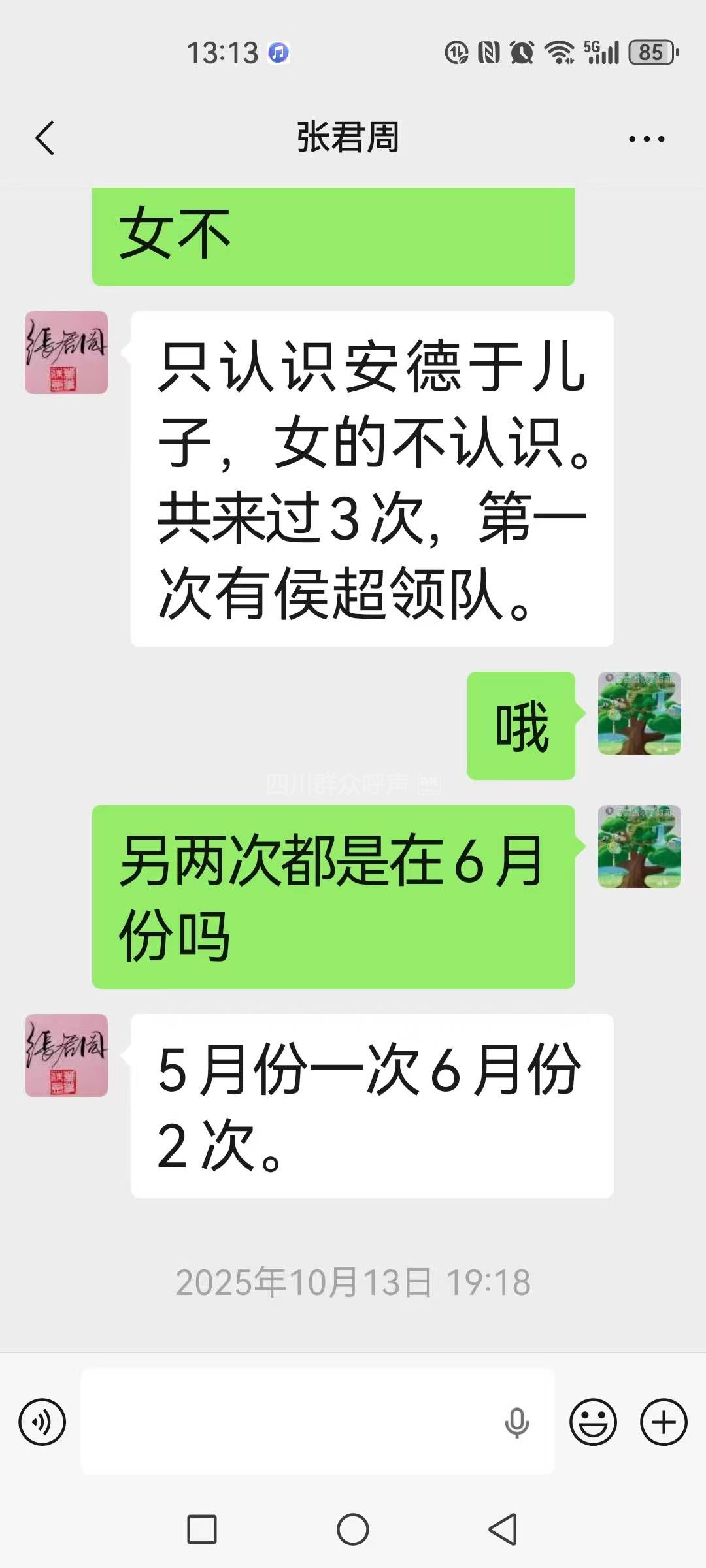706x1568 pixels.
Task: Focus the message text field
Action: point(288,1422)
